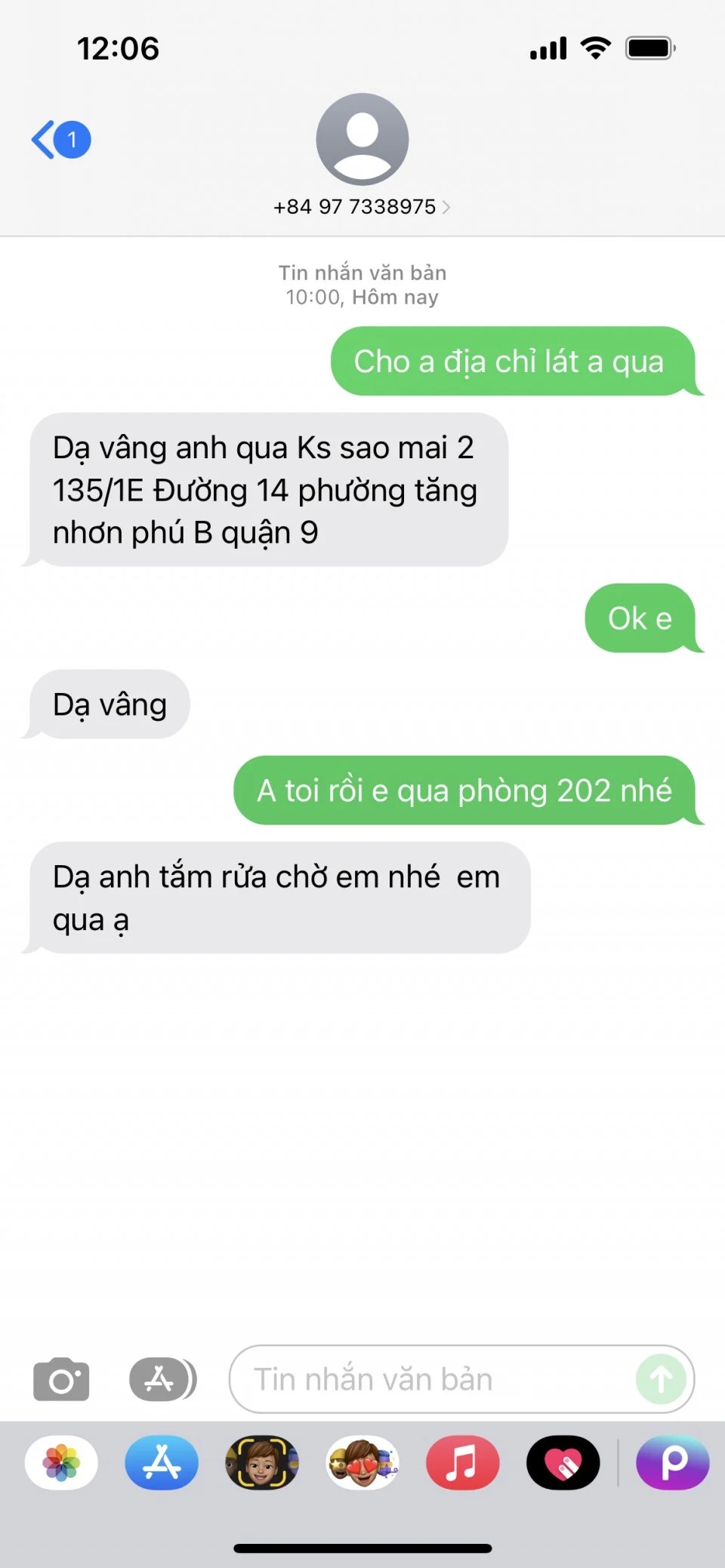Open the camera to attach a photo
This screenshot has height=1568, width=725.
pyautogui.click(x=61, y=1379)
